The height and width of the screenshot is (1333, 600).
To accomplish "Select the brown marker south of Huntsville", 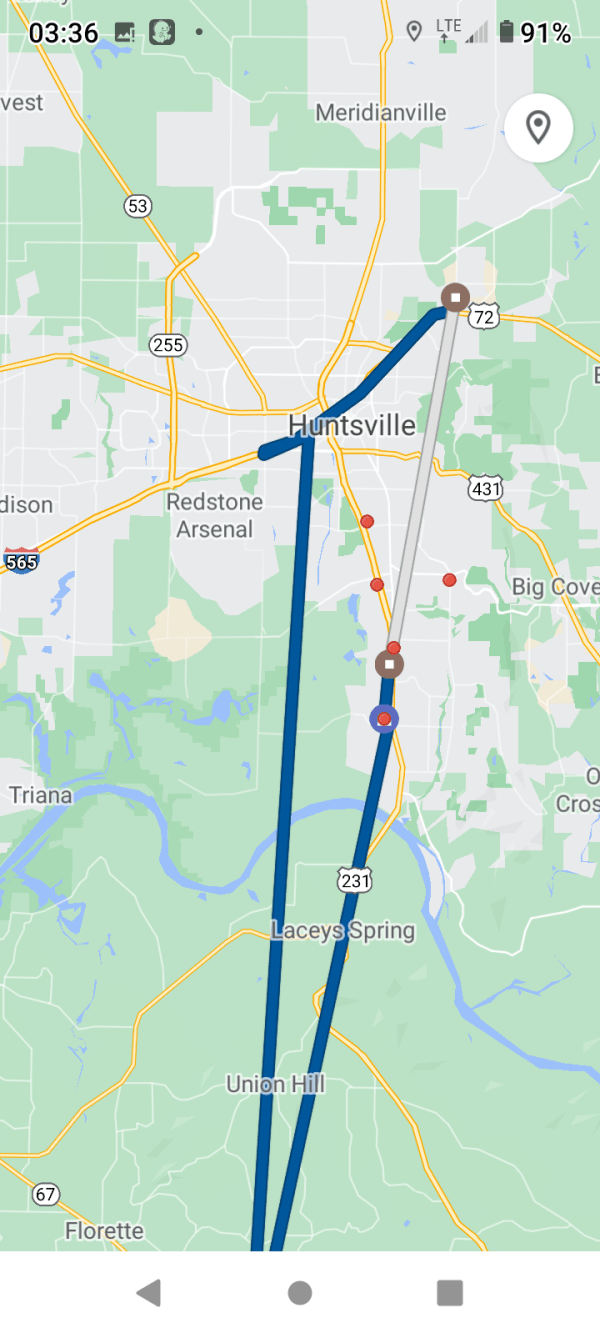I will point(389,664).
